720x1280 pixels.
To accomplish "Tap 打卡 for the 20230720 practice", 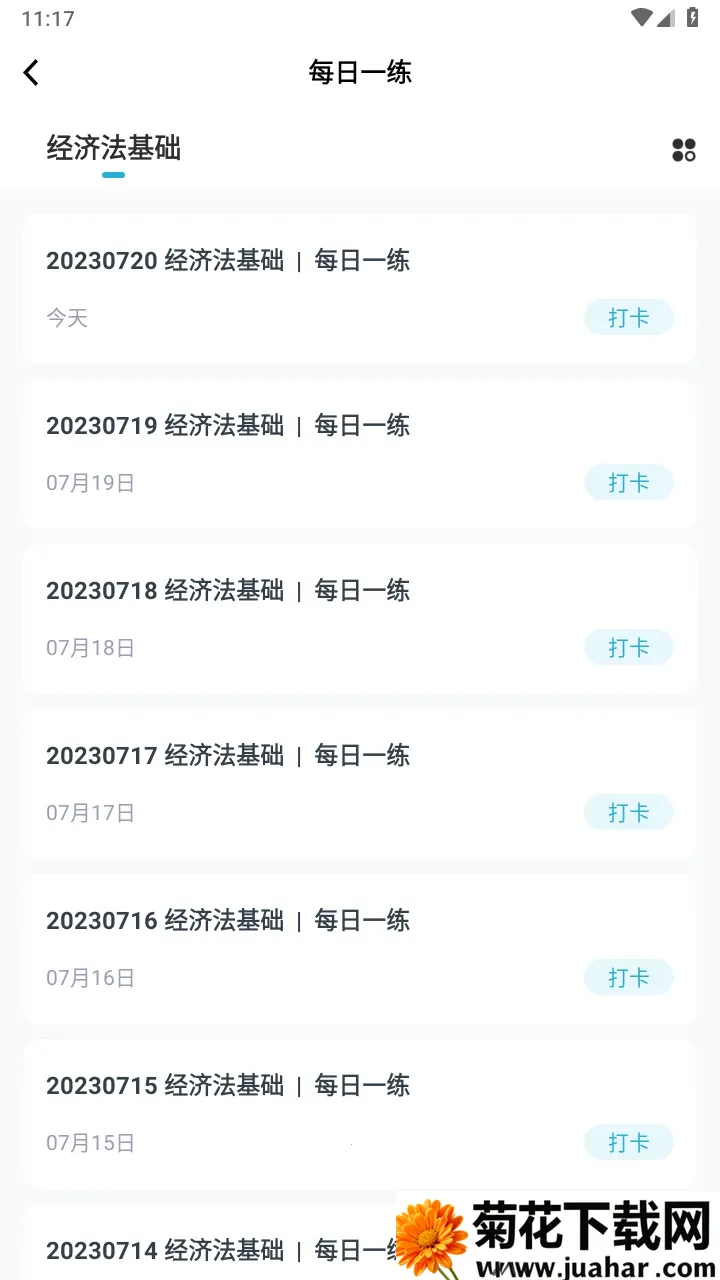I will [x=628, y=318].
